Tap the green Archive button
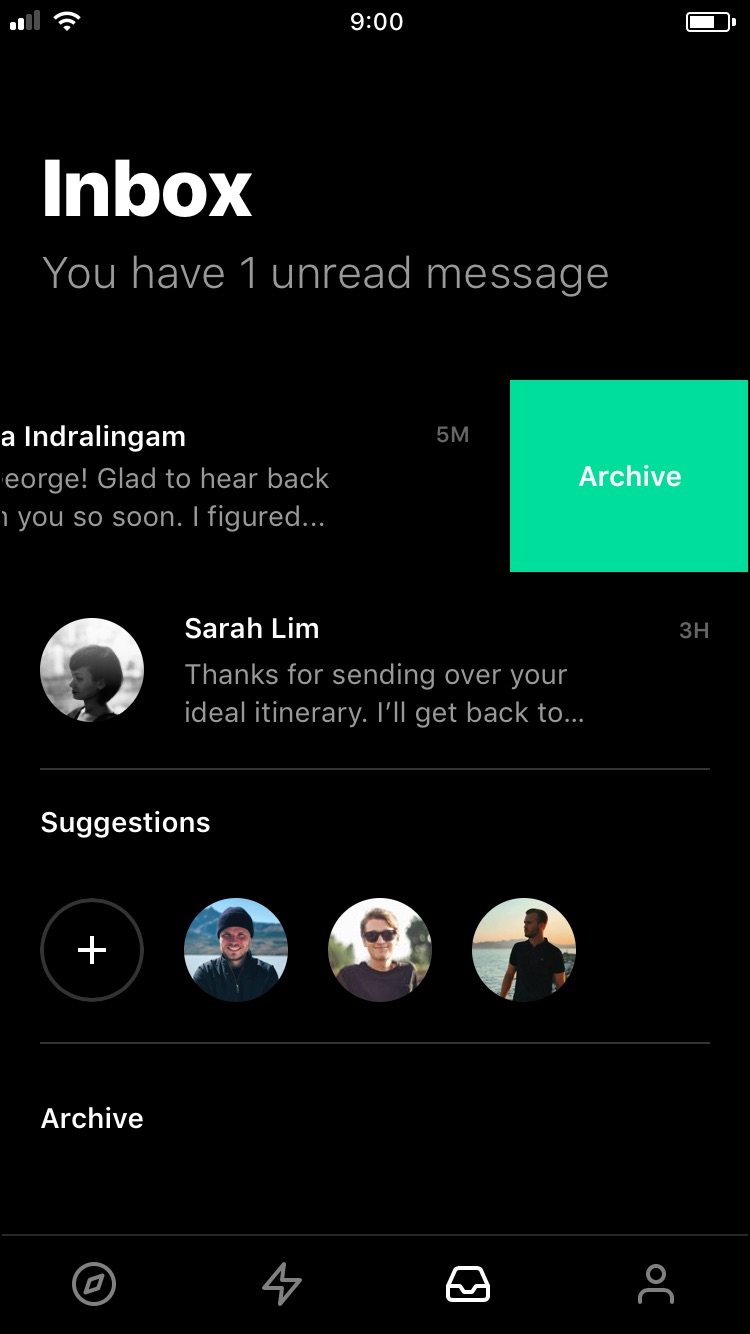Image resolution: width=750 pixels, height=1334 pixels. click(629, 476)
